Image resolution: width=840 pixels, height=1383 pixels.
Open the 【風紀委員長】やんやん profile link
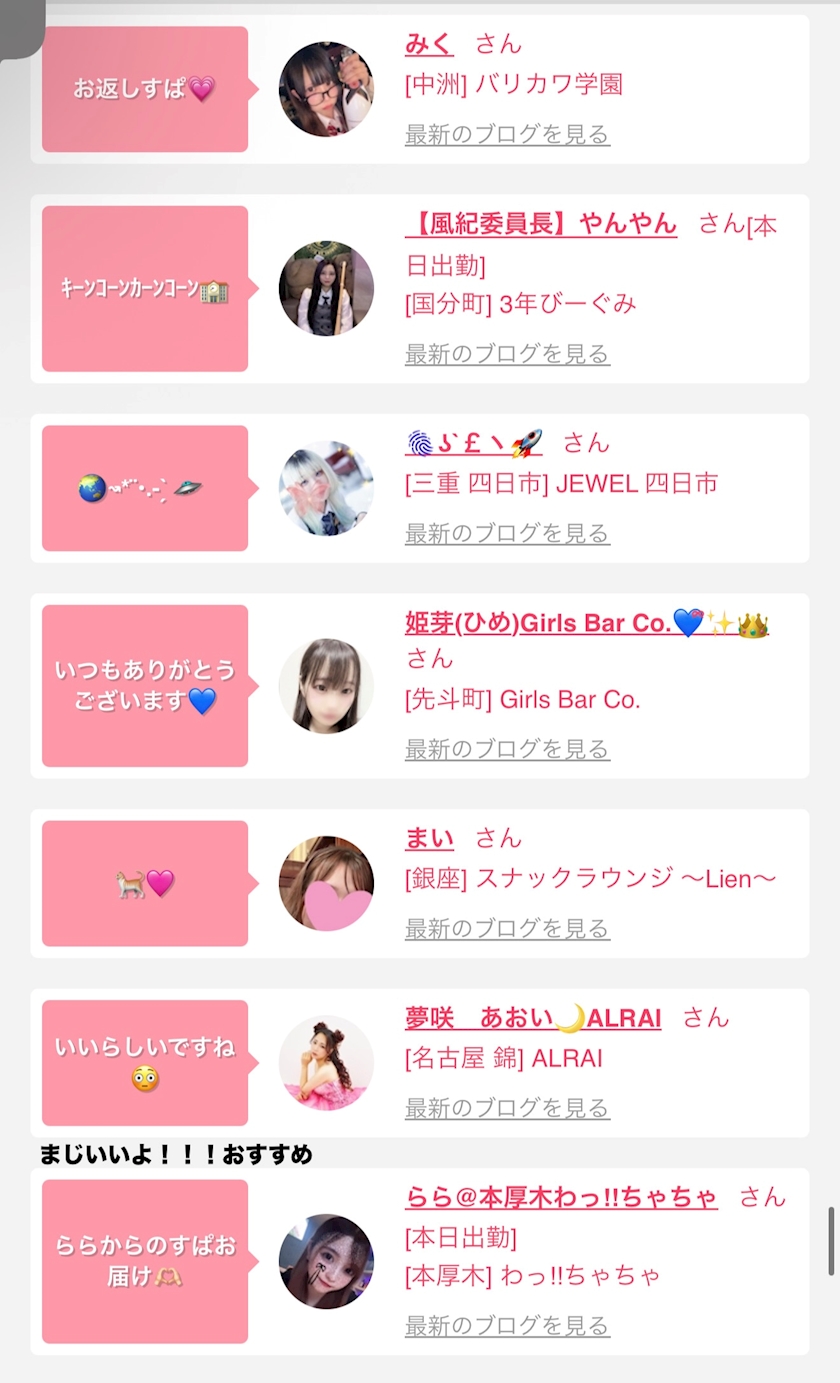pyautogui.click(x=541, y=224)
